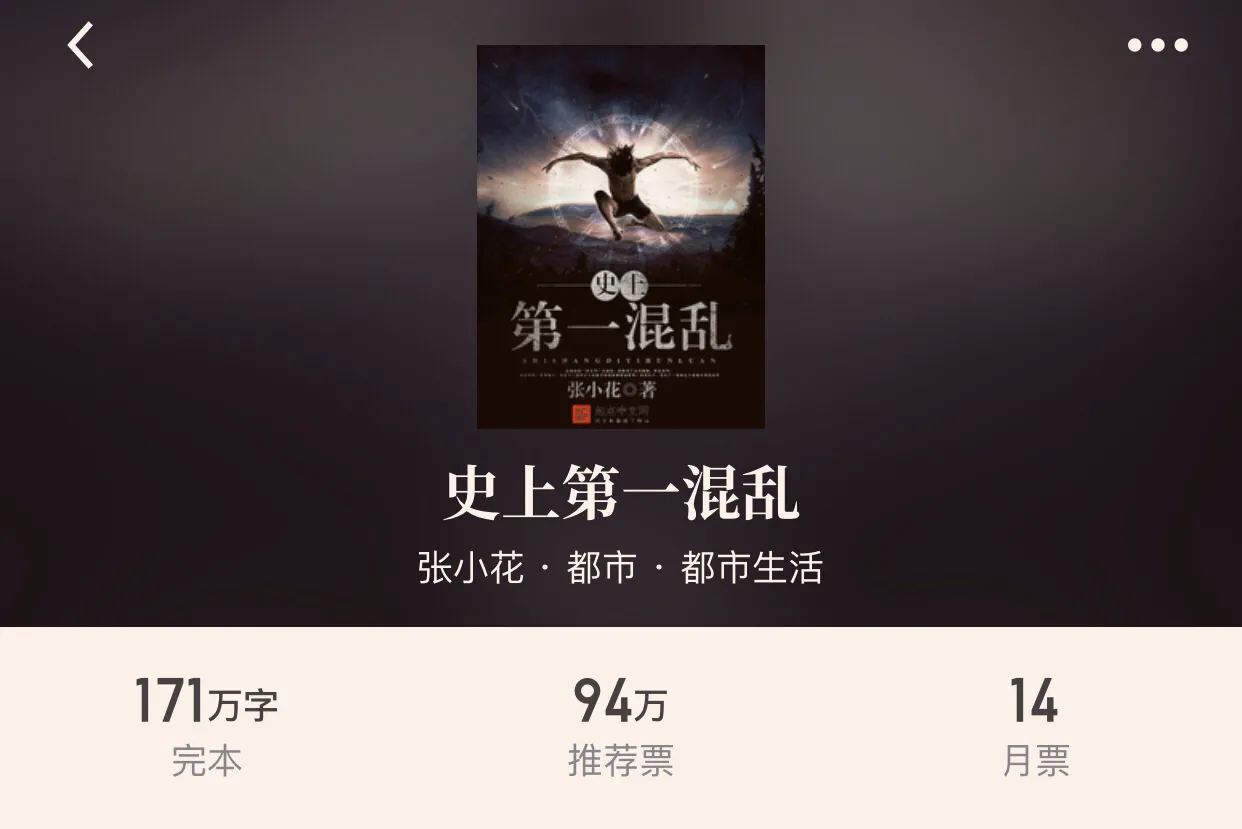1242x829 pixels.
Task: Open the 推荐票 votes section
Action: (620, 727)
